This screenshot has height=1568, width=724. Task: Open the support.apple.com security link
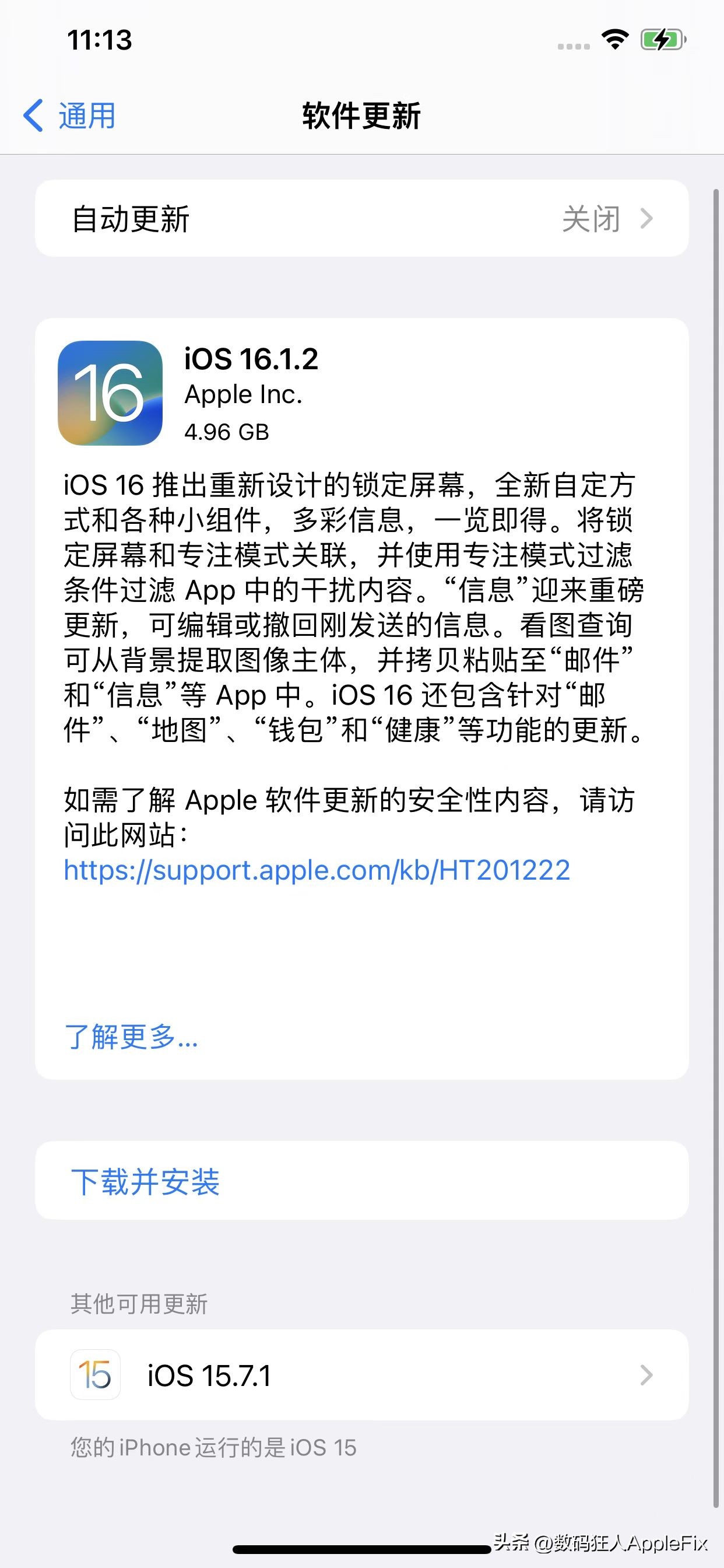(x=317, y=870)
